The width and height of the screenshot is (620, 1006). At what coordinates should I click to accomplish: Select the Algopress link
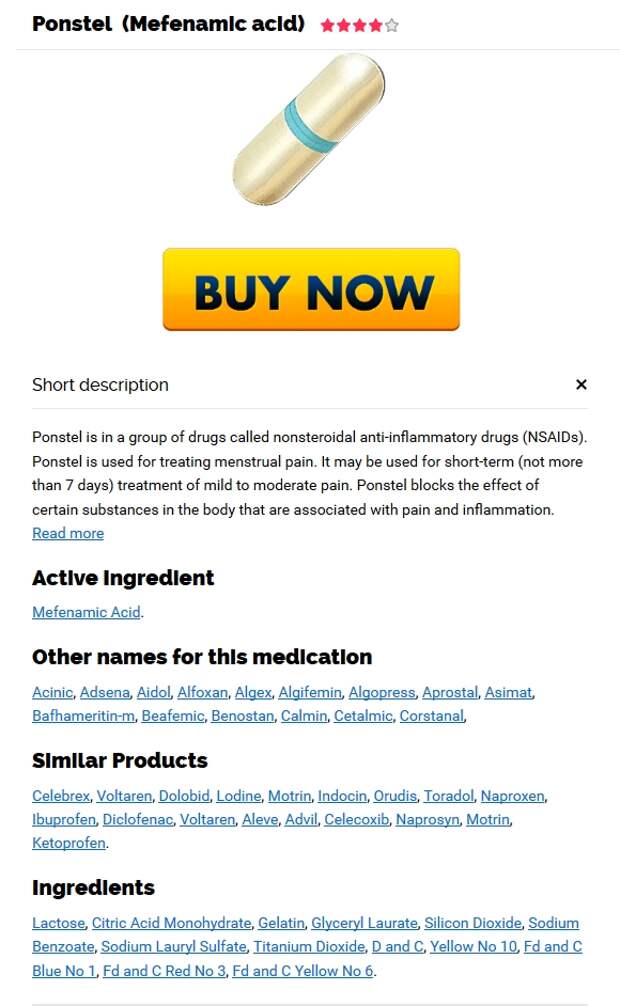point(380,692)
